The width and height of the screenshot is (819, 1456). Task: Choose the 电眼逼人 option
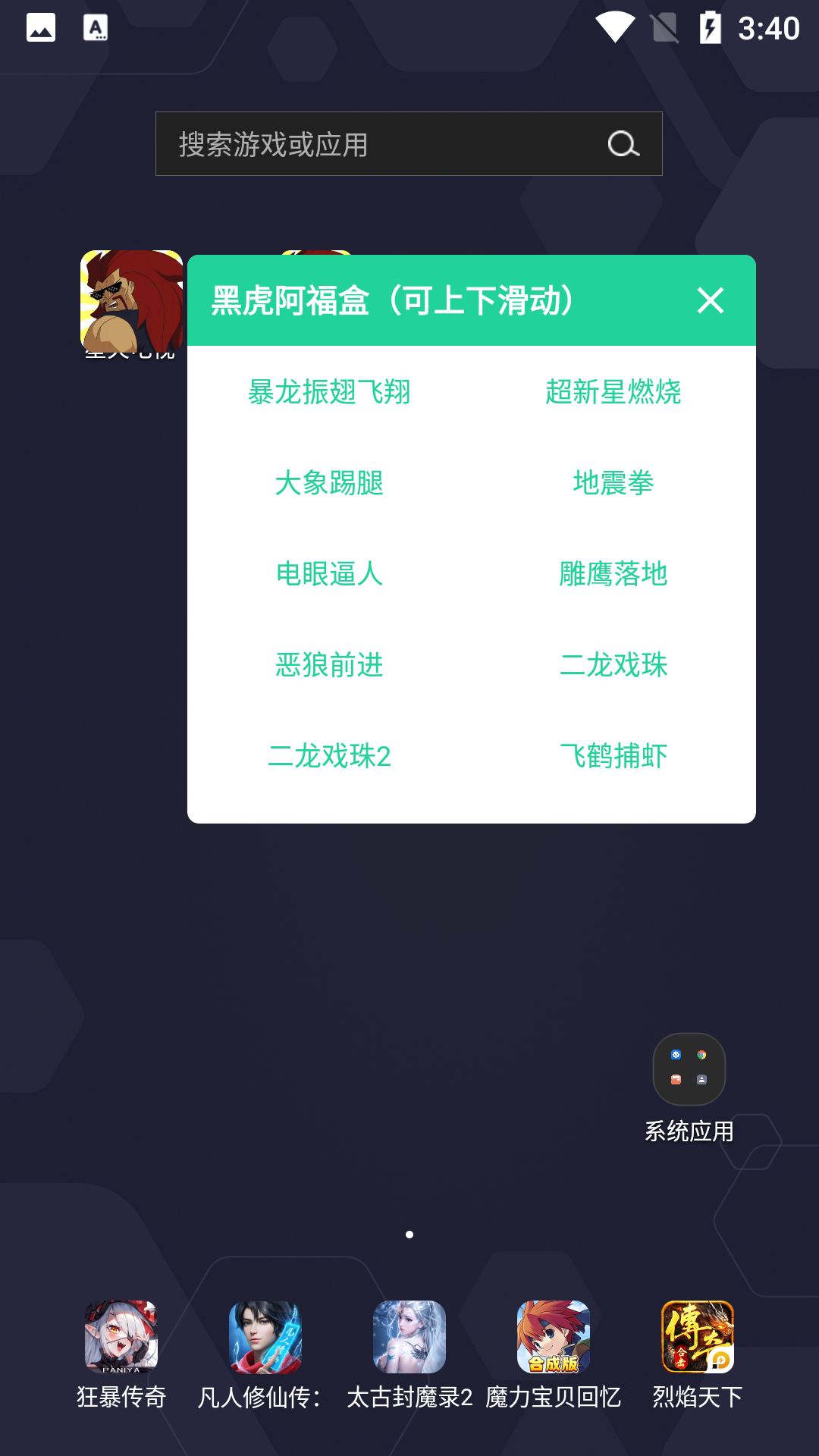330,575
